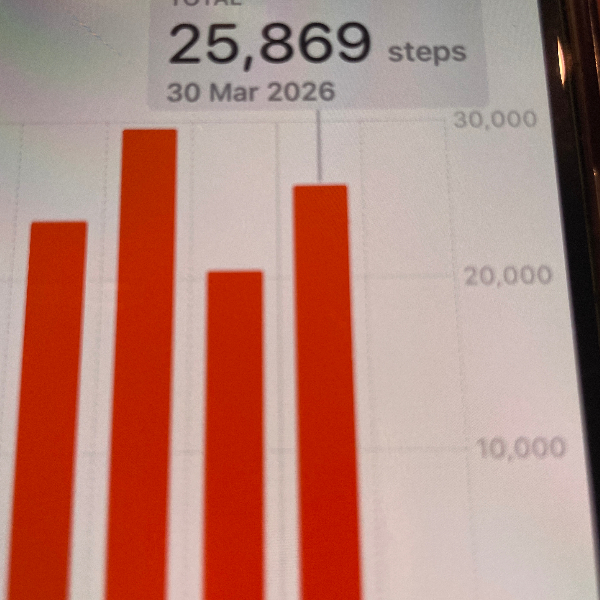This screenshot has height=600, width=600.
Task: Select the bar reaching about 23,000 steps
Action: [50, 410]
